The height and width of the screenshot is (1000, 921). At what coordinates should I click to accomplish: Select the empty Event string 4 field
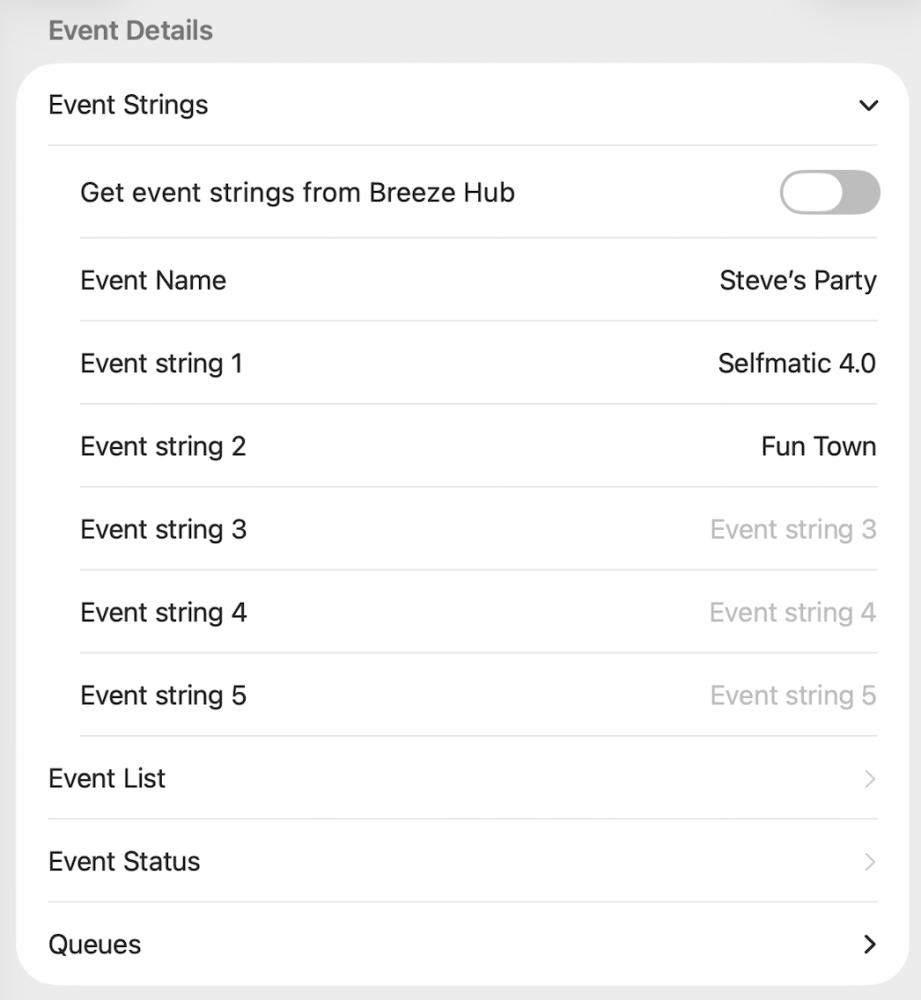tap(792, 613)
